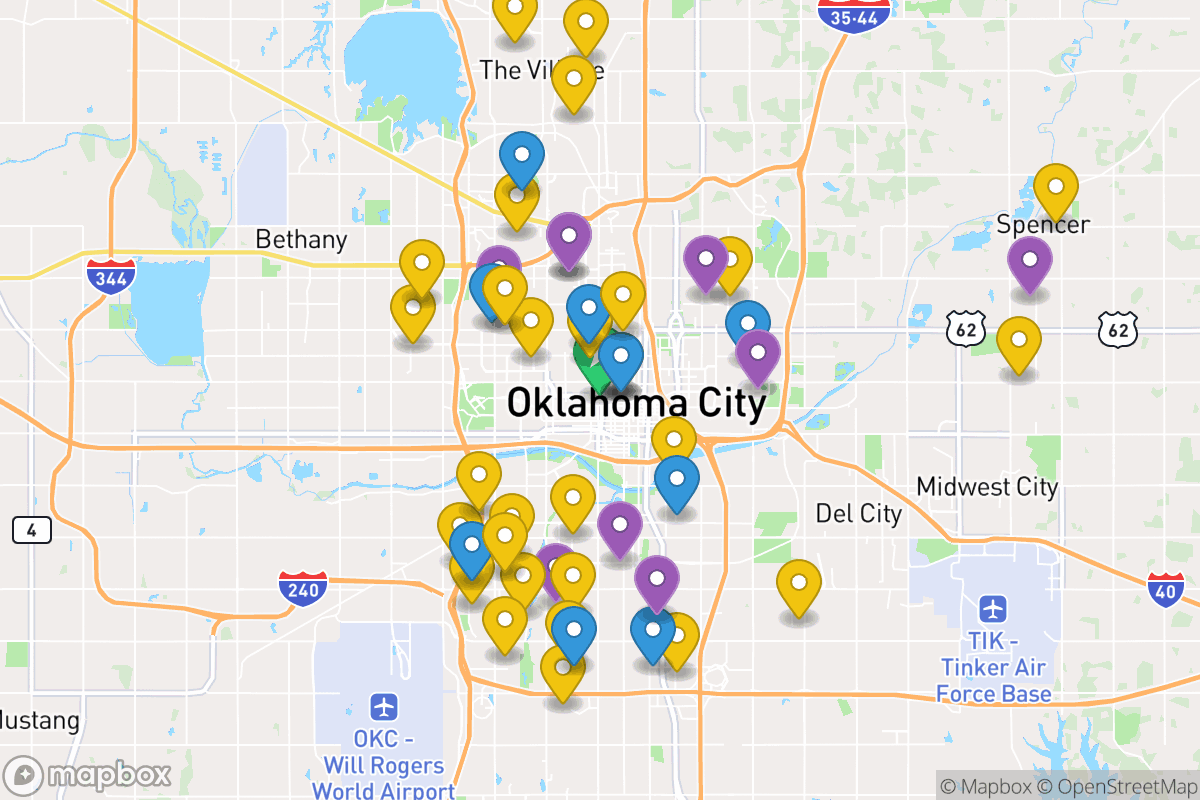Select yellow pin between the 62 shields
The image size is (1200, 800).
(x=1018, y=340)
